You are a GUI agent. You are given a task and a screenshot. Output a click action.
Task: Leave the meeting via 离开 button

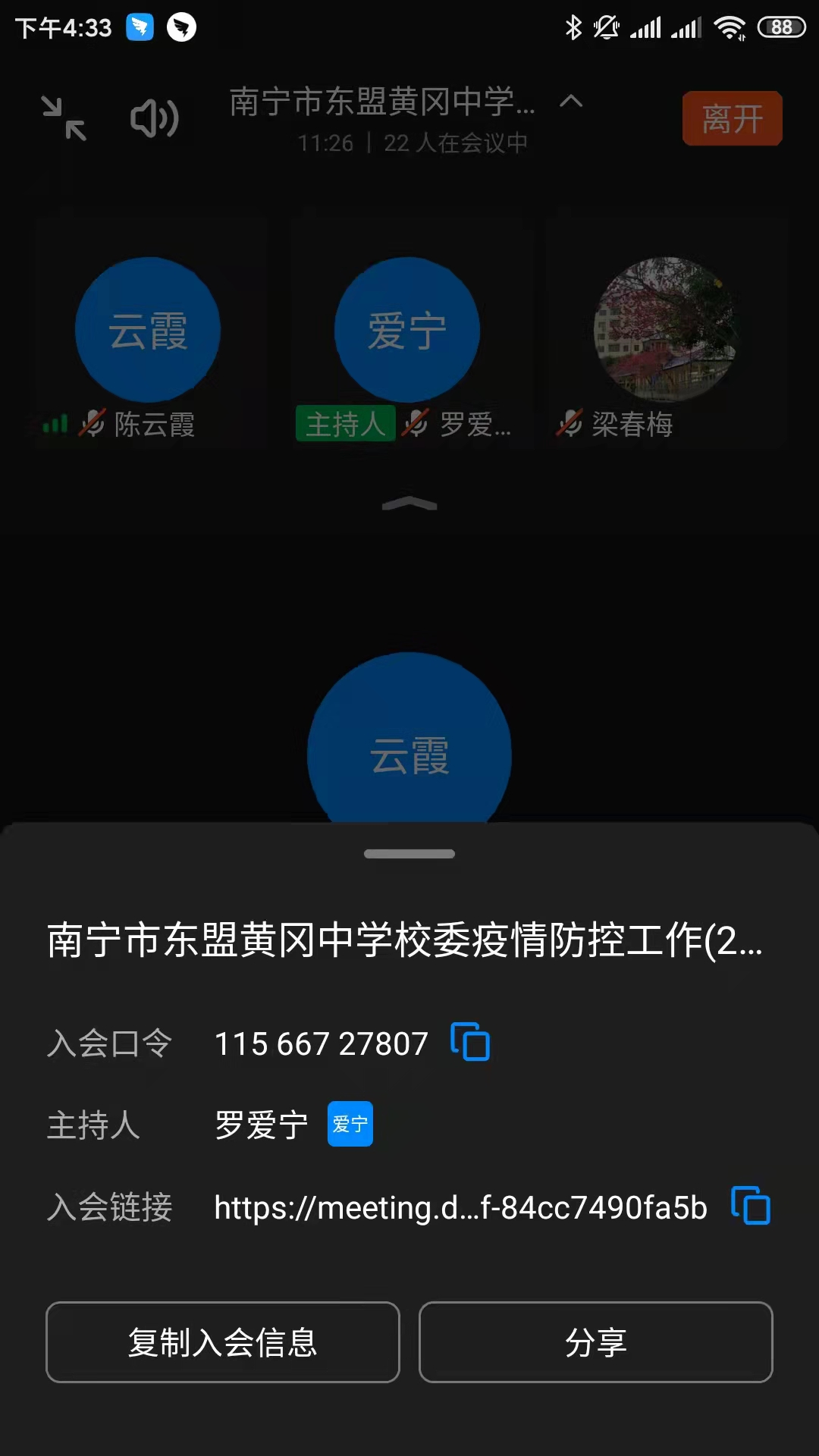732,119
